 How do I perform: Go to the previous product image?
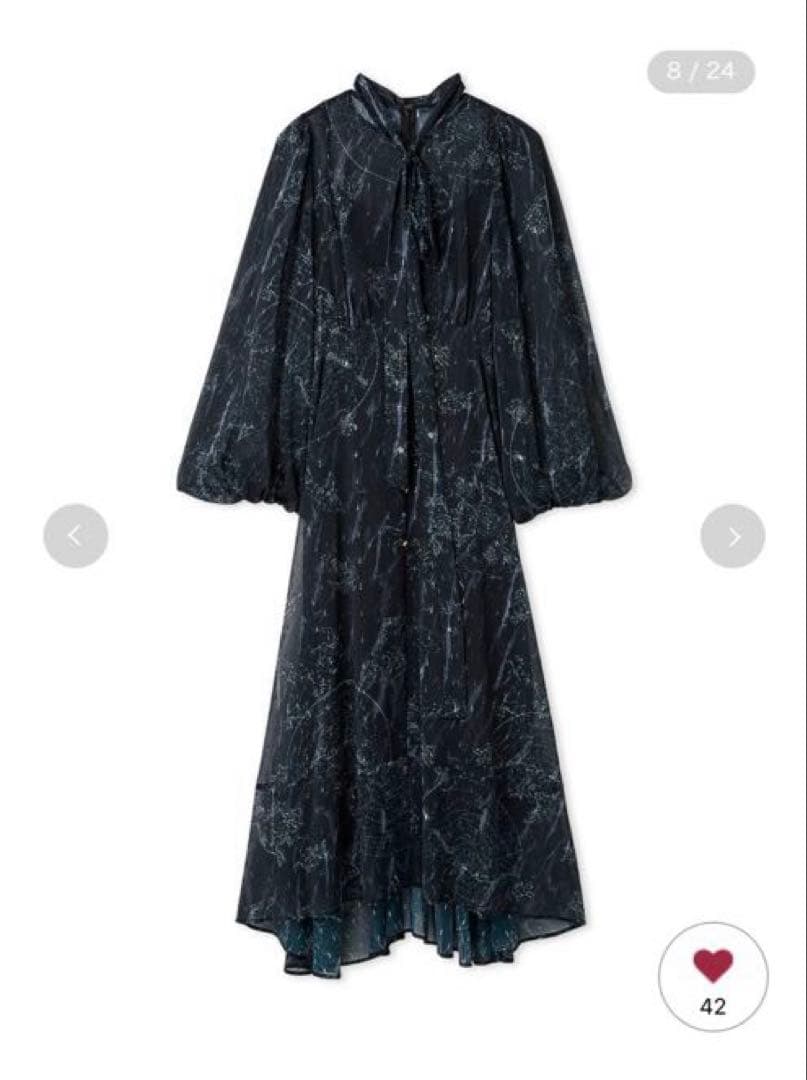click(x=76, y=536)
